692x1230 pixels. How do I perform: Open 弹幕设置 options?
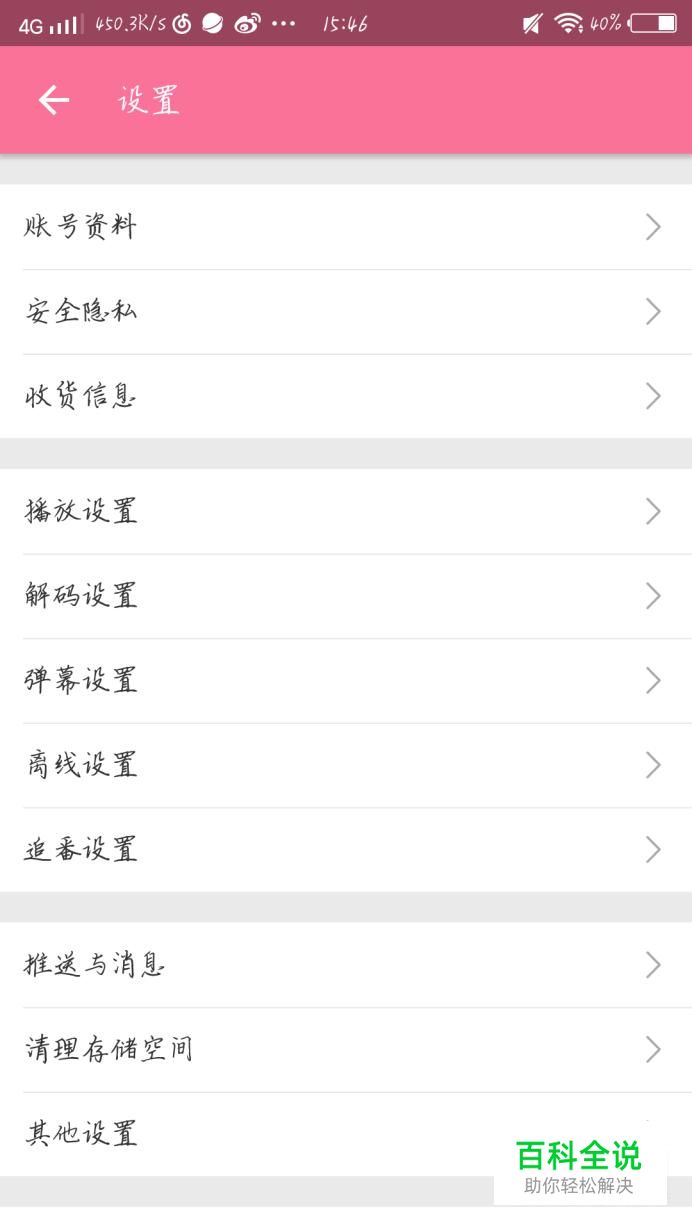point(346,681)
